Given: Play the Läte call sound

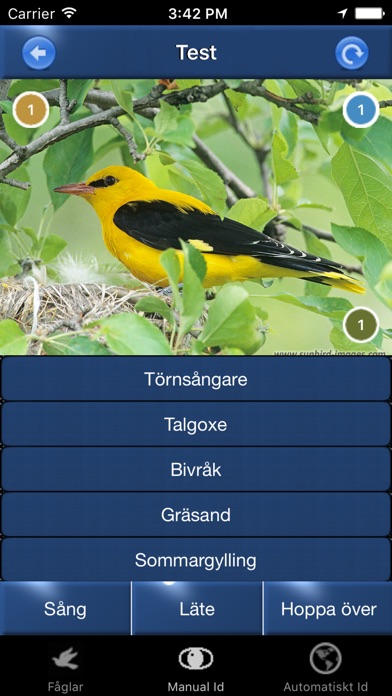Looking at the screenshot, I should point(197,609).
